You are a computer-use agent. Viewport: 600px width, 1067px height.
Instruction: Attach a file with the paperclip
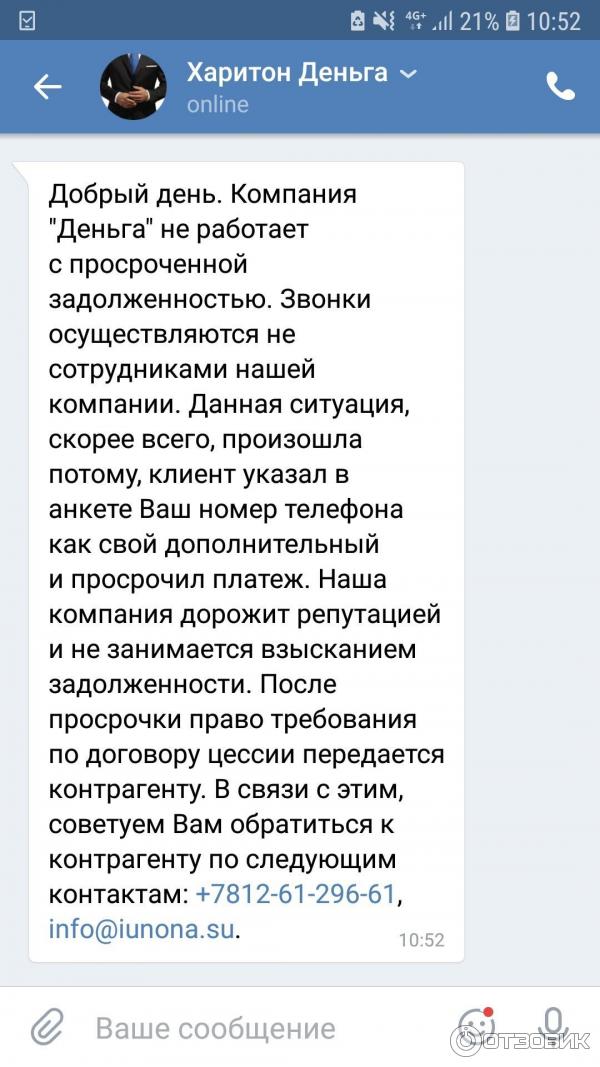pos(47,1027)
